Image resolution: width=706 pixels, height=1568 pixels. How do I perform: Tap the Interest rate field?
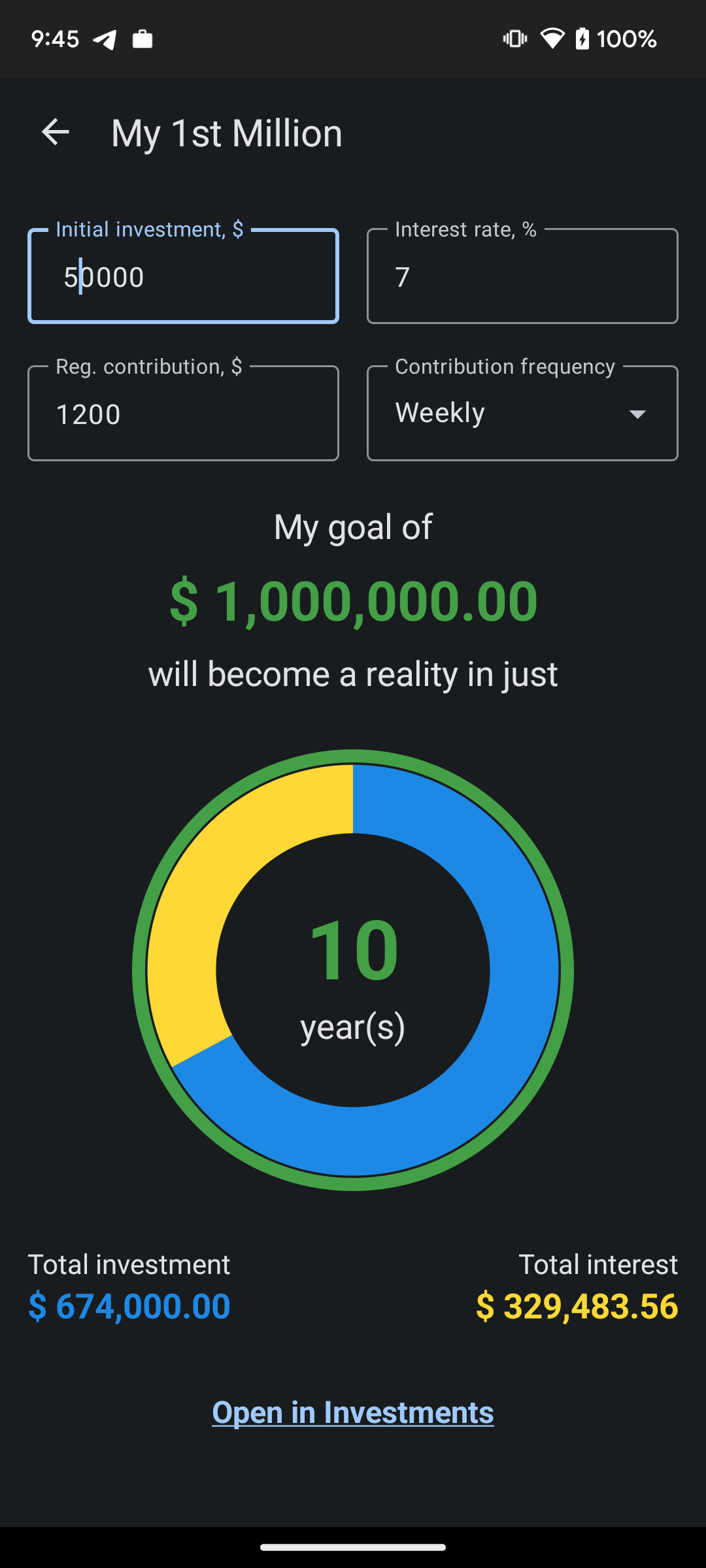tap(522, 276)
